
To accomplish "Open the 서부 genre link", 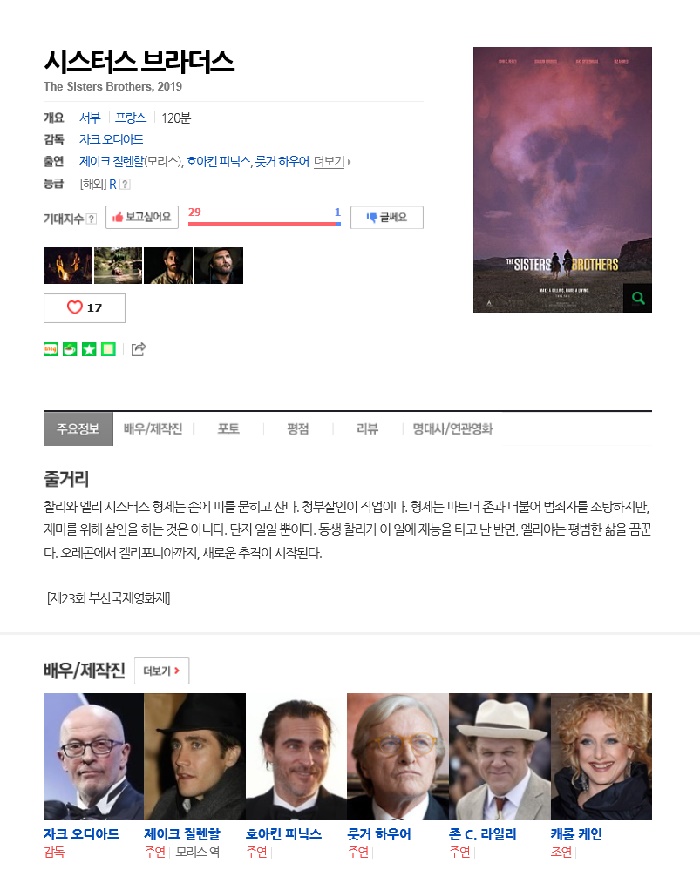I will [x=89, y=117].
